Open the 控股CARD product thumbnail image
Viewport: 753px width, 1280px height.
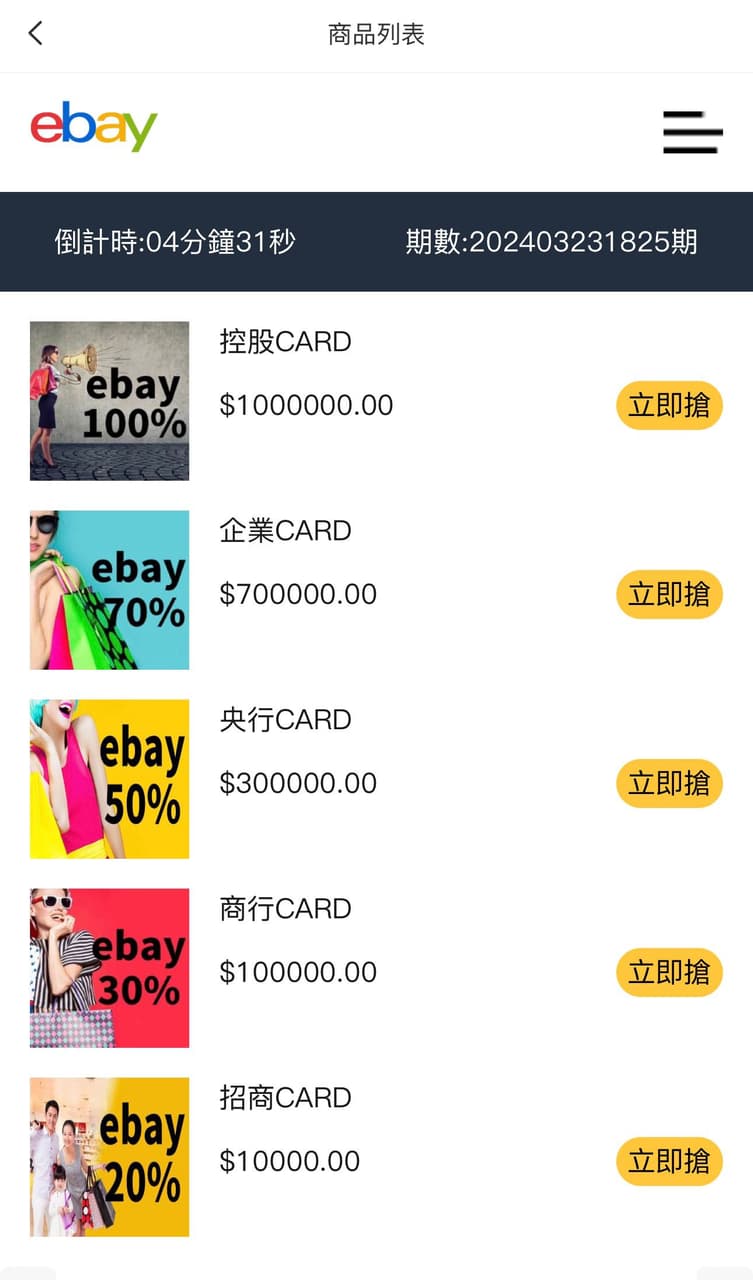109,400
